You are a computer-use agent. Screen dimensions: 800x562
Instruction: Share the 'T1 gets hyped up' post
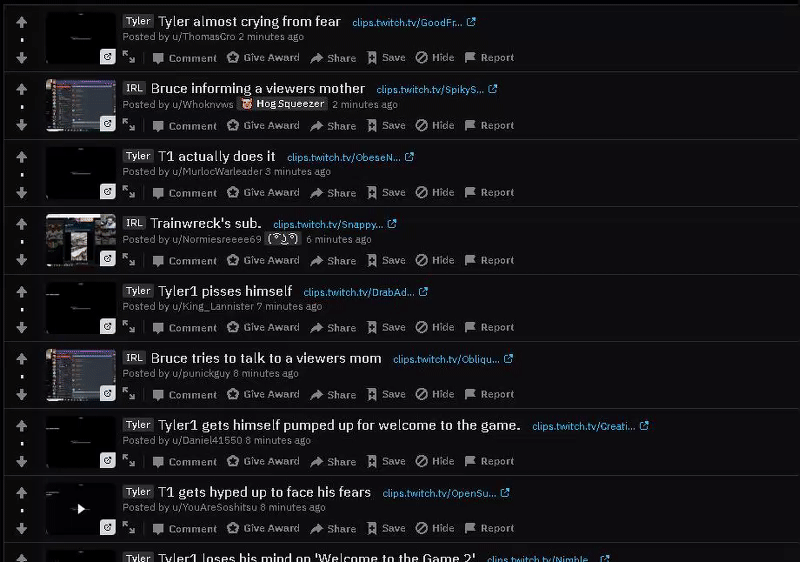tap(333, 528)
